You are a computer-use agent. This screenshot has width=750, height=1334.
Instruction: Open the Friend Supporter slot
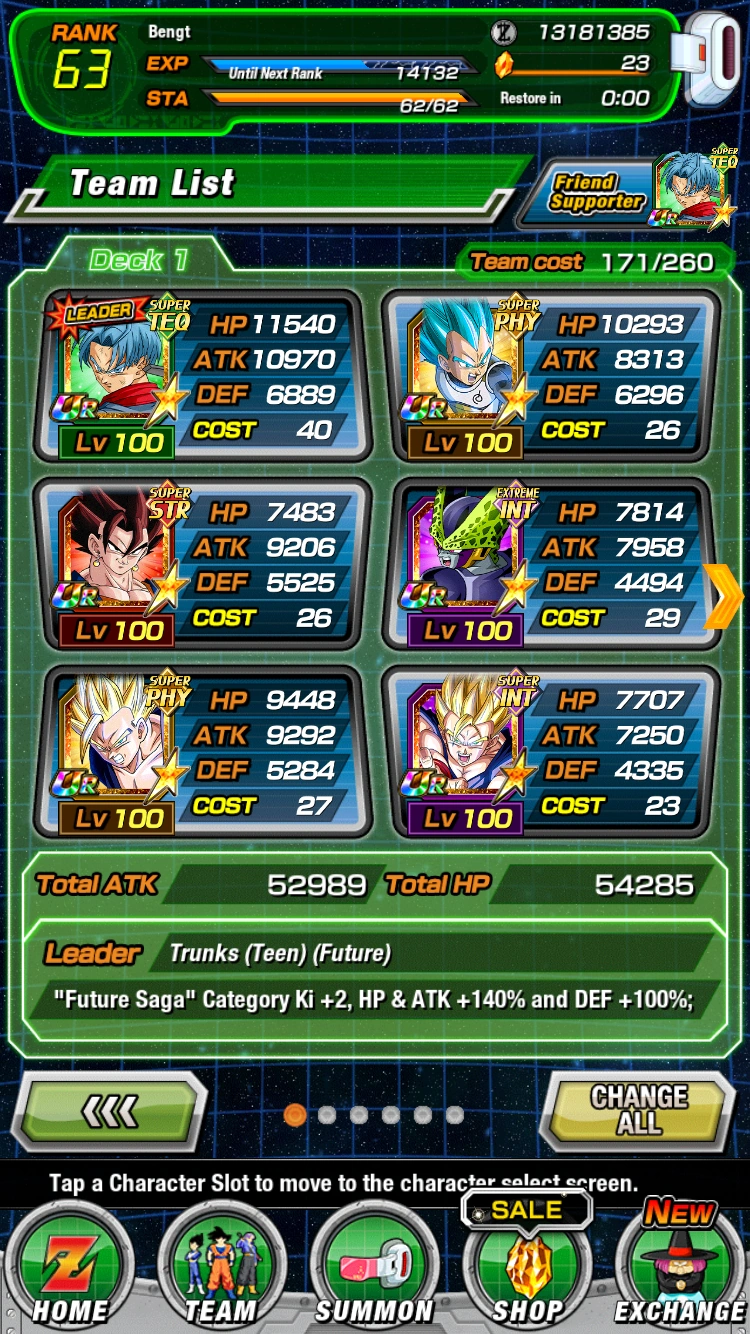632,191
